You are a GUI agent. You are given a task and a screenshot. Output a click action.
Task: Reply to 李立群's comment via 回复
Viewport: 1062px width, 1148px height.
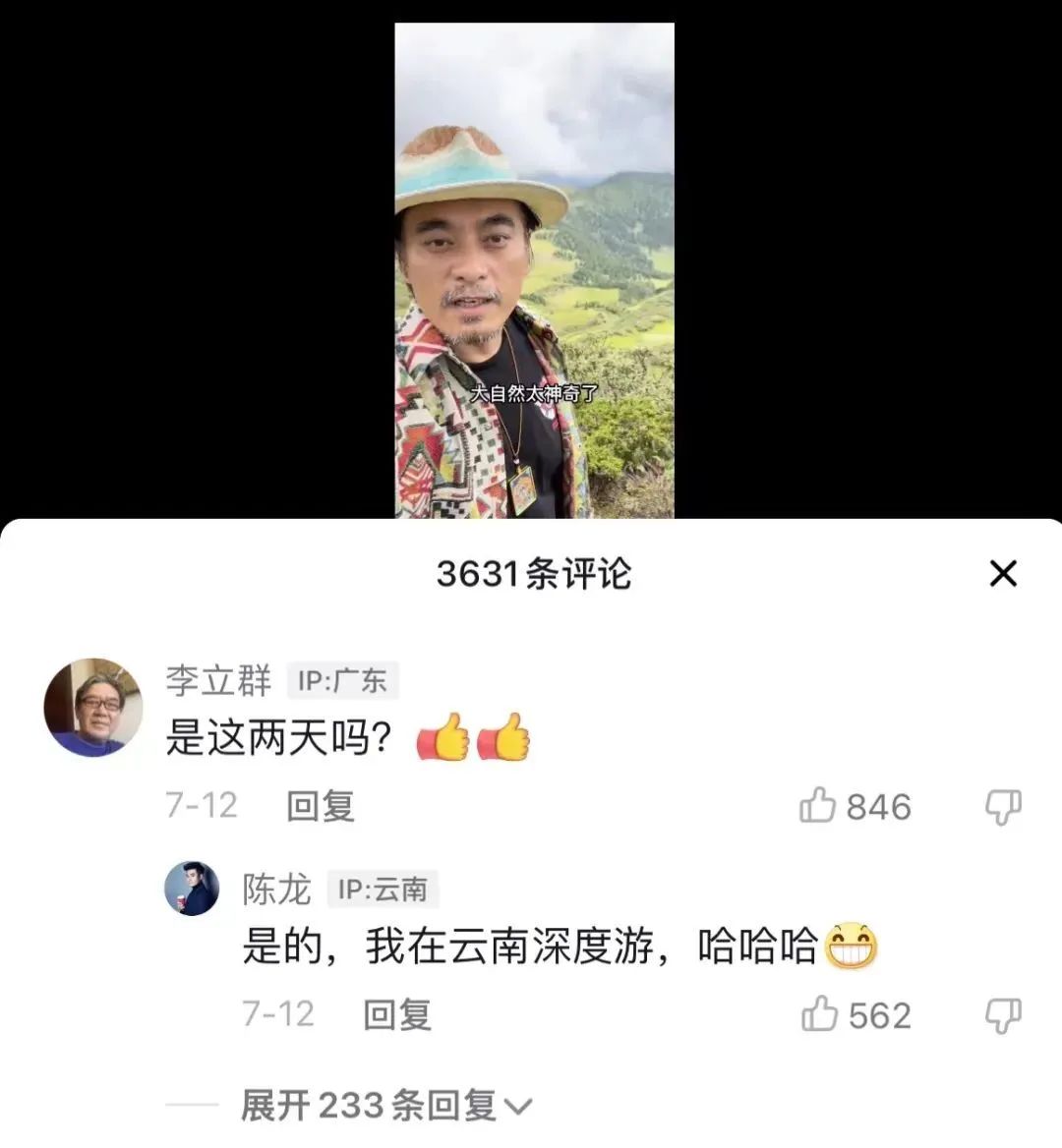pyautogui.click(x=318, y=806)
